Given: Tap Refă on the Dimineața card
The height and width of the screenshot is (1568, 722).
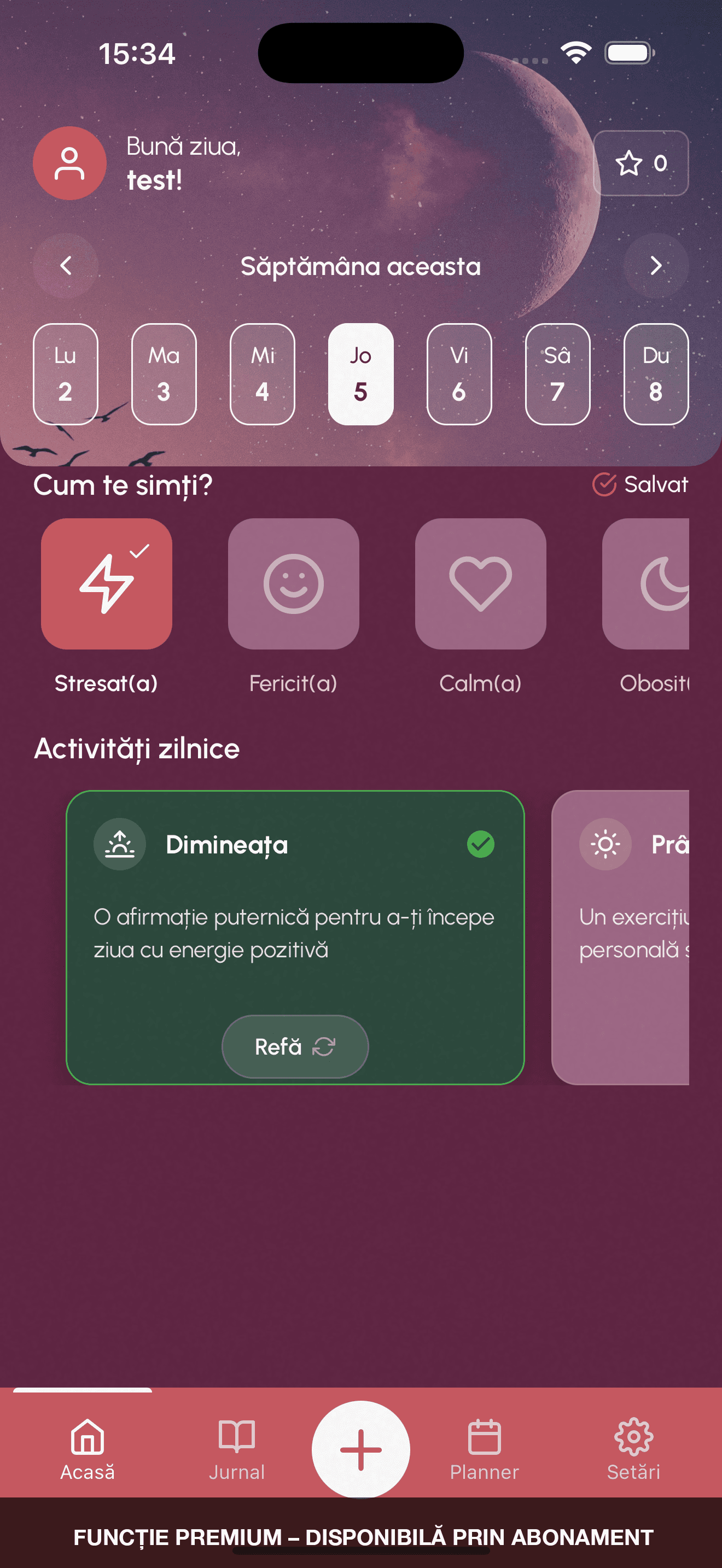Looking at the screenshot, I should tap(295, 1046).
